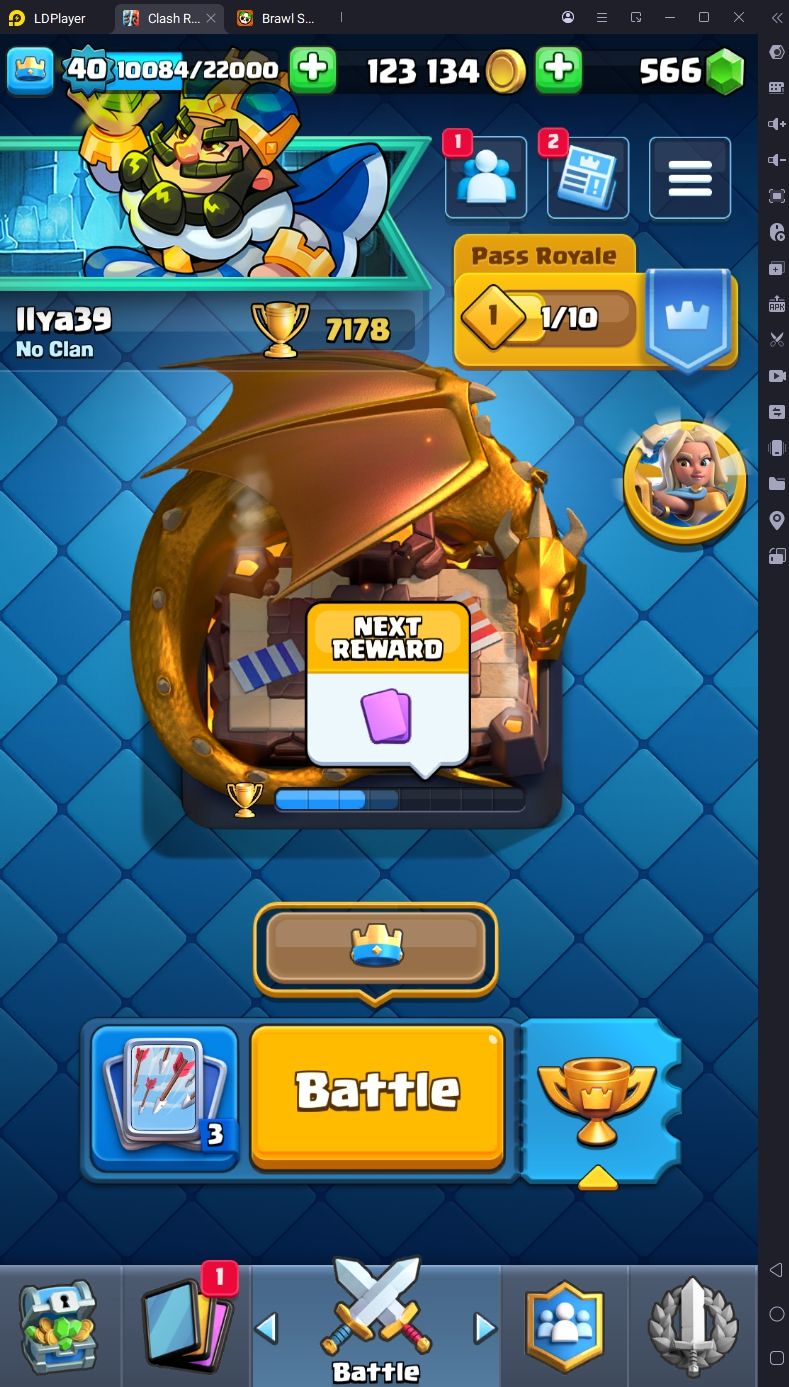Tap the gem balance 566
Image resolution: width=789 pixels, height=1387 pixels.
[691, 70]
